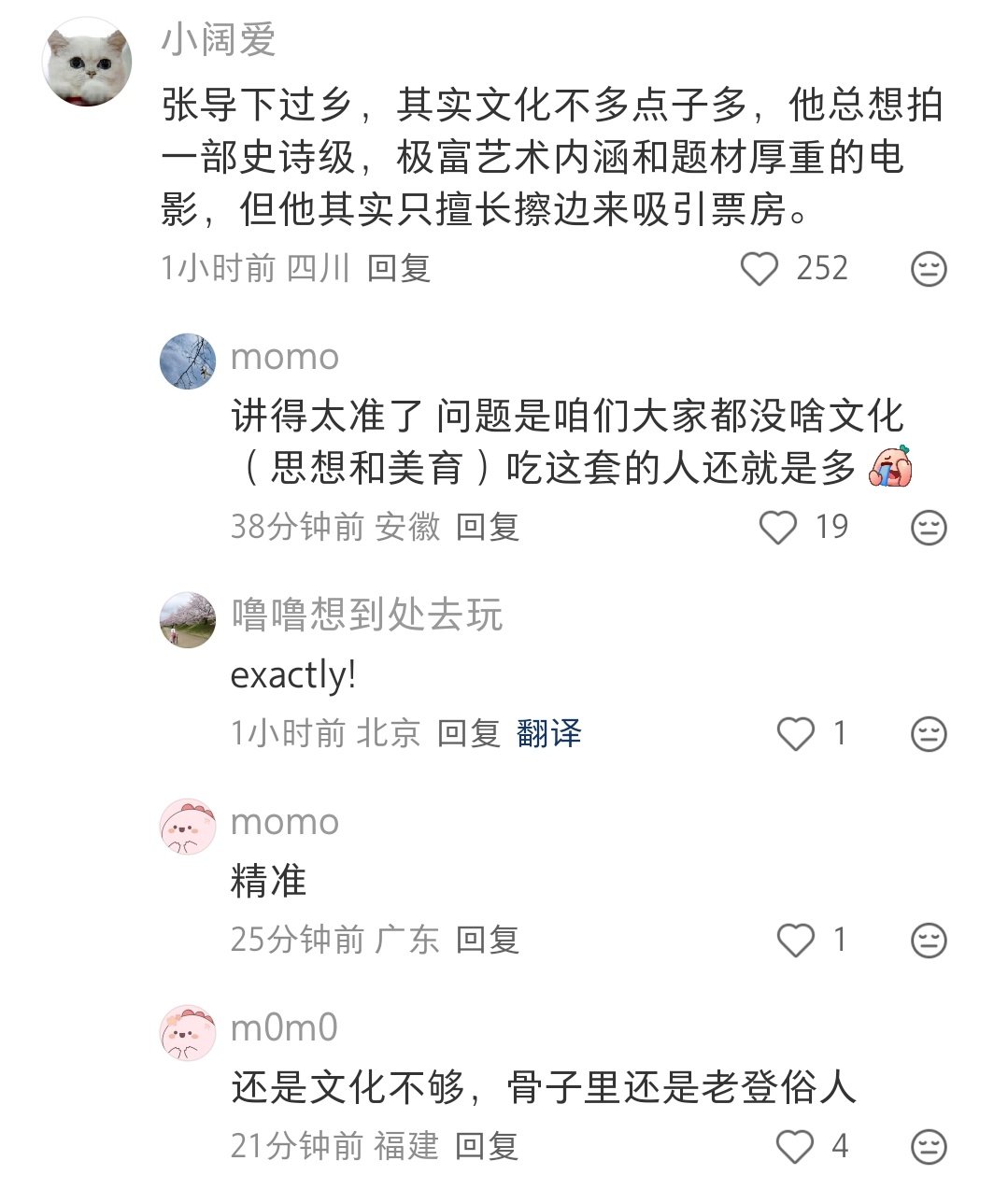Like m0m0's 还是文化不够 comment
Screen dimensions: 1008x1189
coord(796,1147)
